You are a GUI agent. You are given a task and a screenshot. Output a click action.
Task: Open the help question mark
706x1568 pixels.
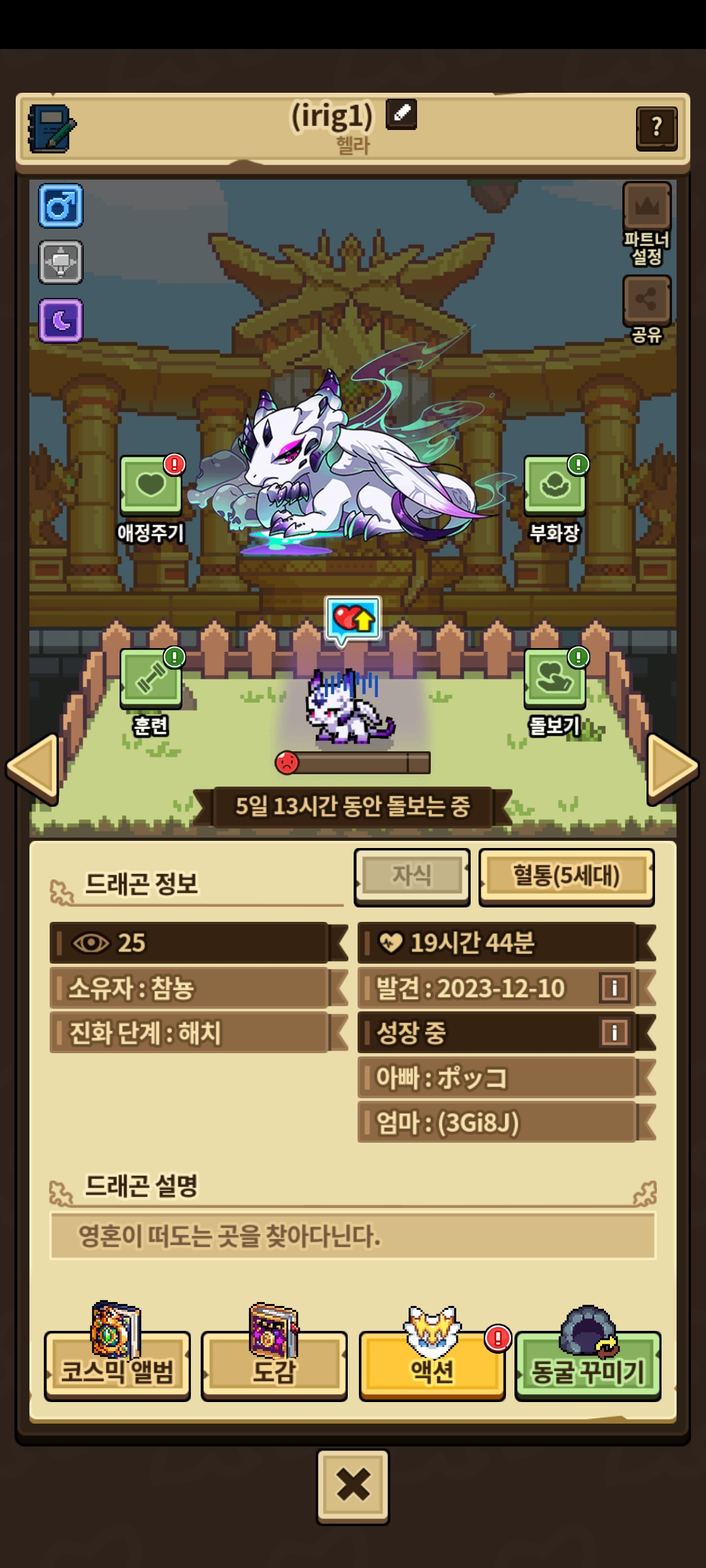(x=656, y=128)
